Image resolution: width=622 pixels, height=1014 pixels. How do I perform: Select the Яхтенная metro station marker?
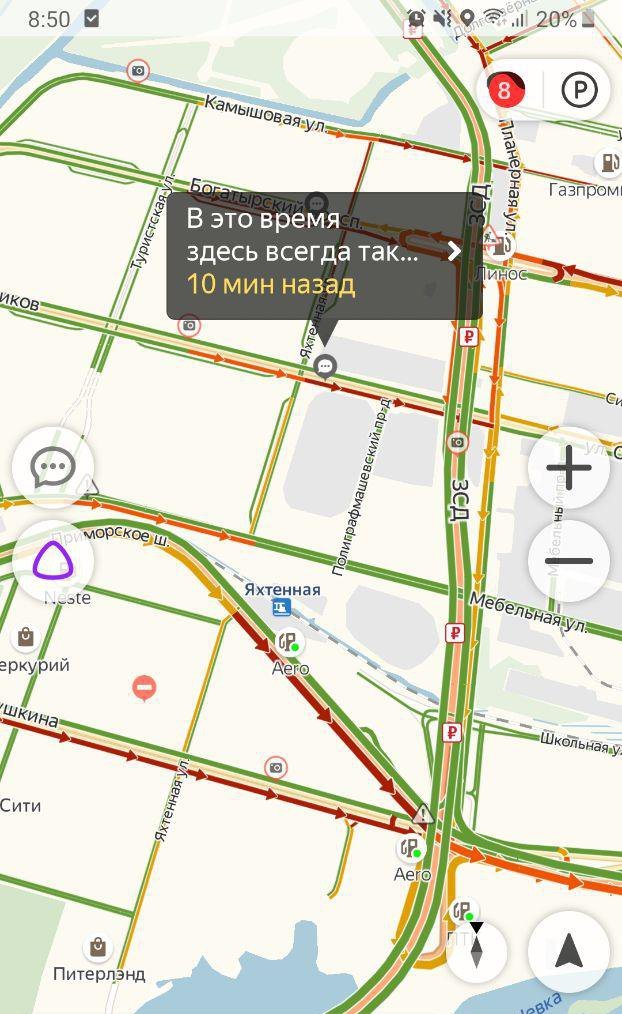pos(281,607)
